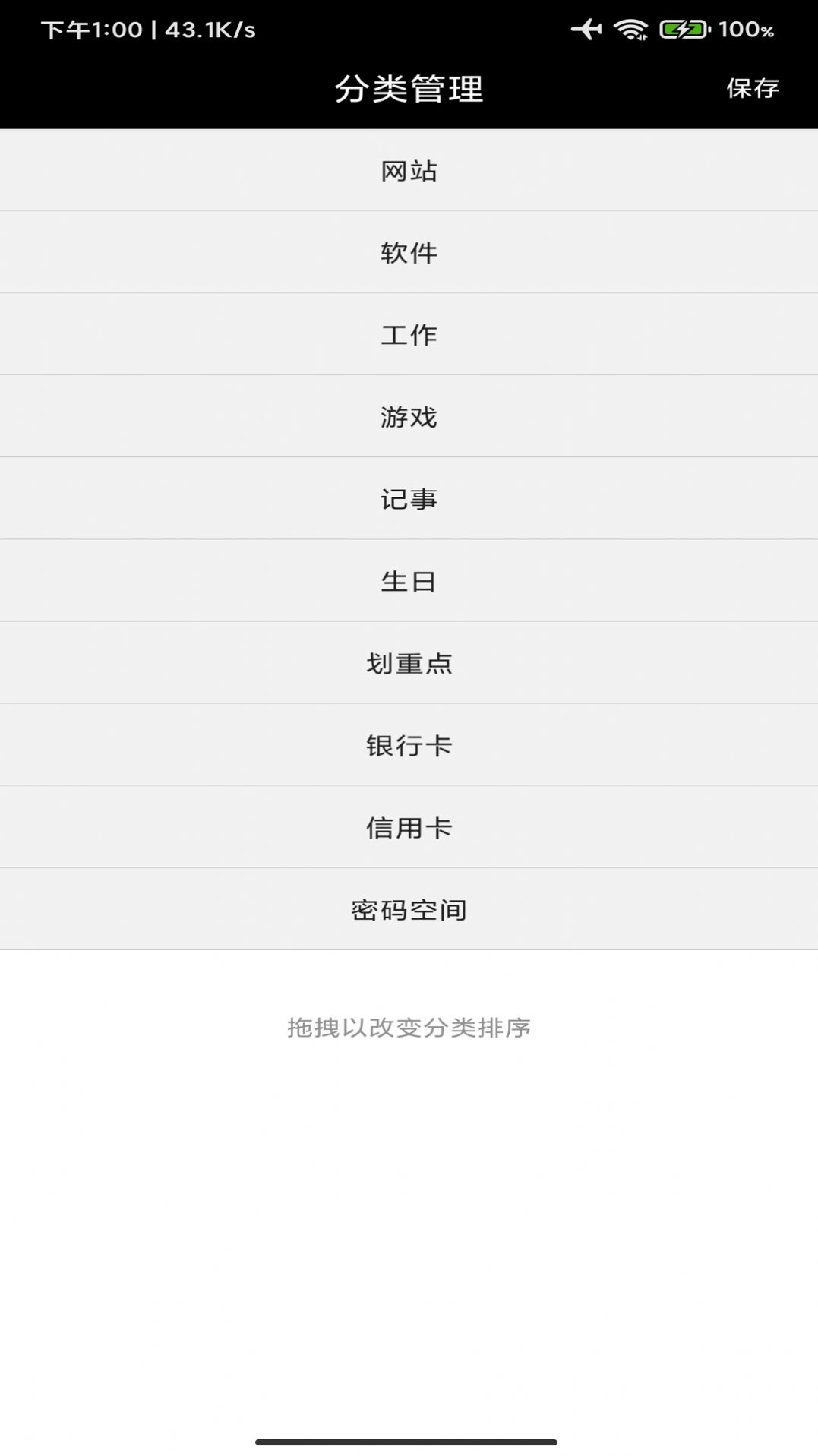Select the 生日 category

coord(409,580)
